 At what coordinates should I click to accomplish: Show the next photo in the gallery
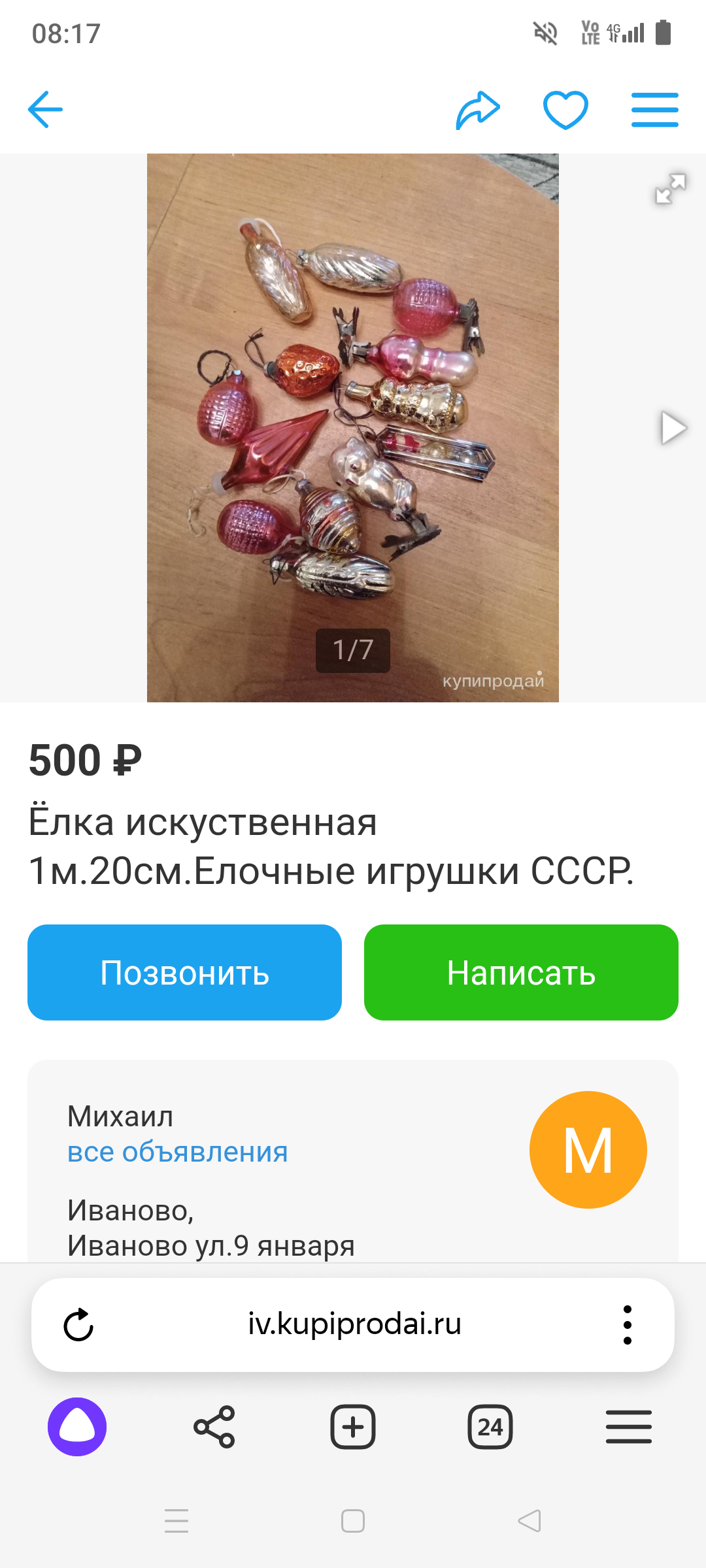click(x=673, y=429)
